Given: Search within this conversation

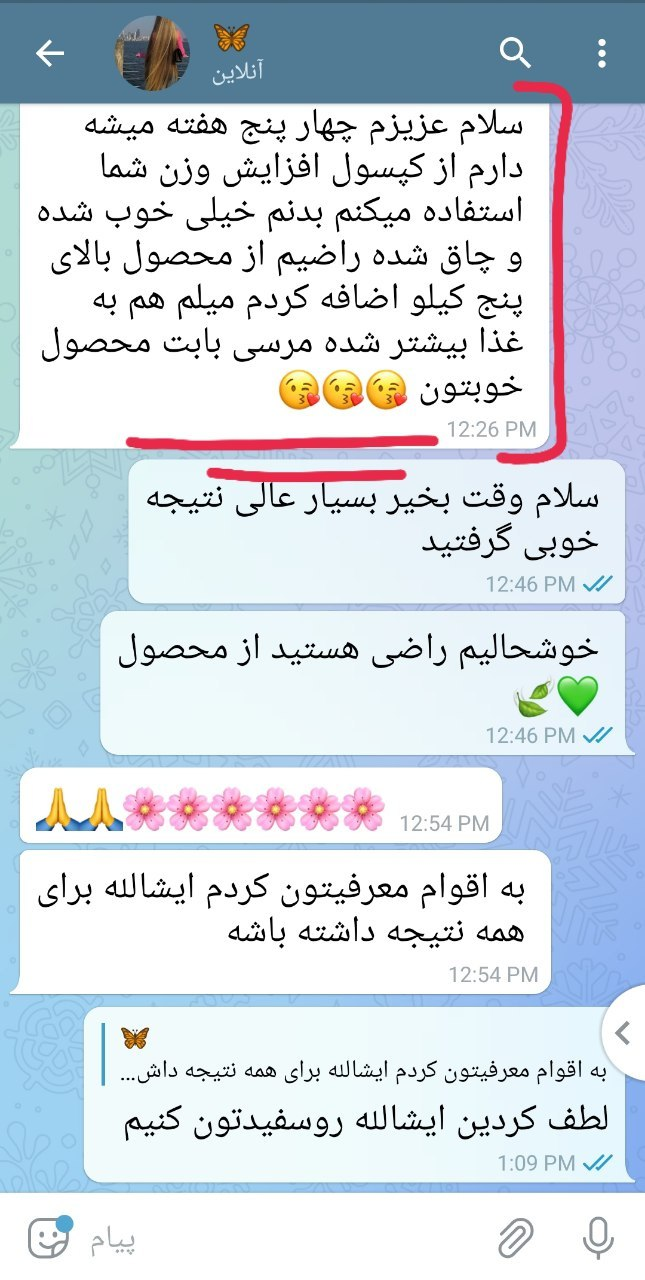Looking at the screenshot, I should 515,53.
